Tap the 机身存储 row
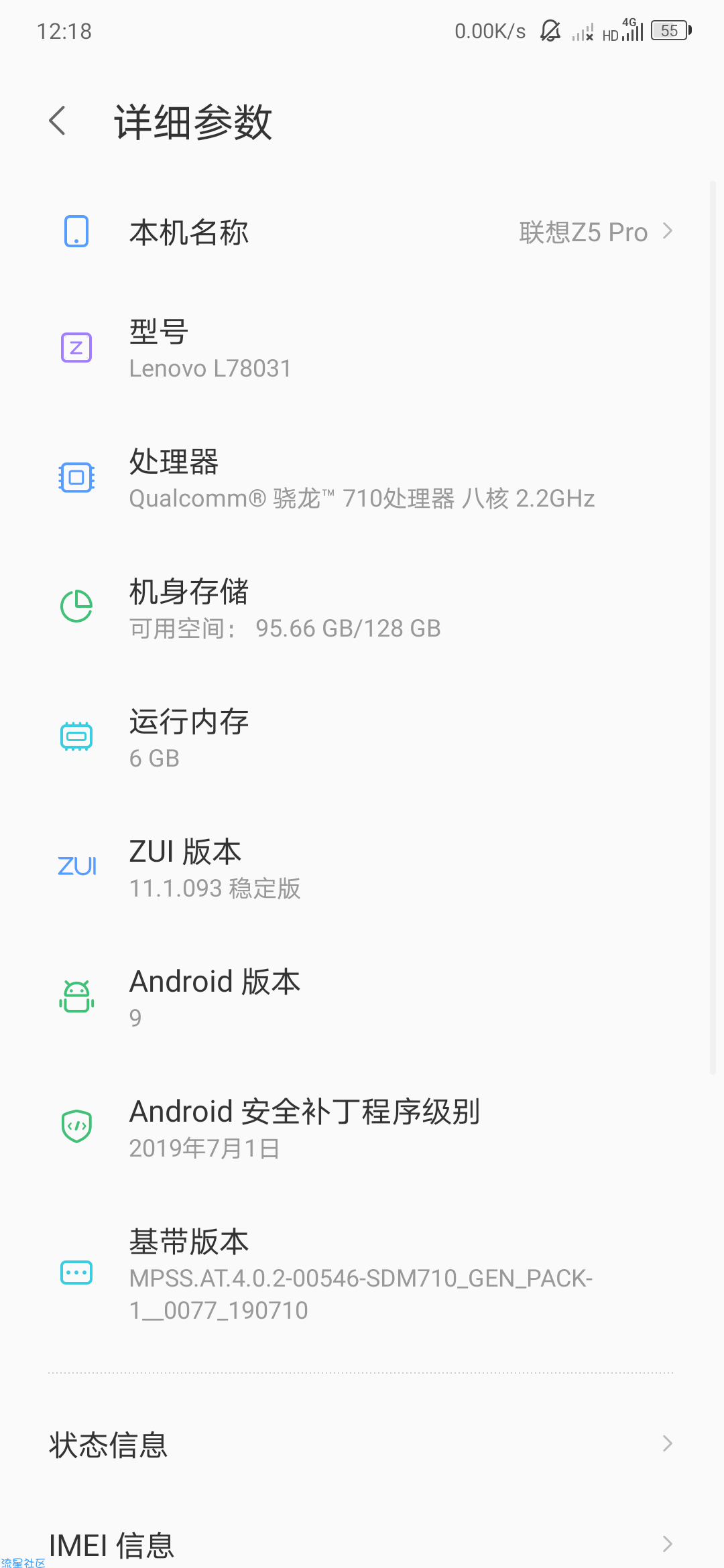This screenshot has width=724, height=1568. click(x=362, y=608)
